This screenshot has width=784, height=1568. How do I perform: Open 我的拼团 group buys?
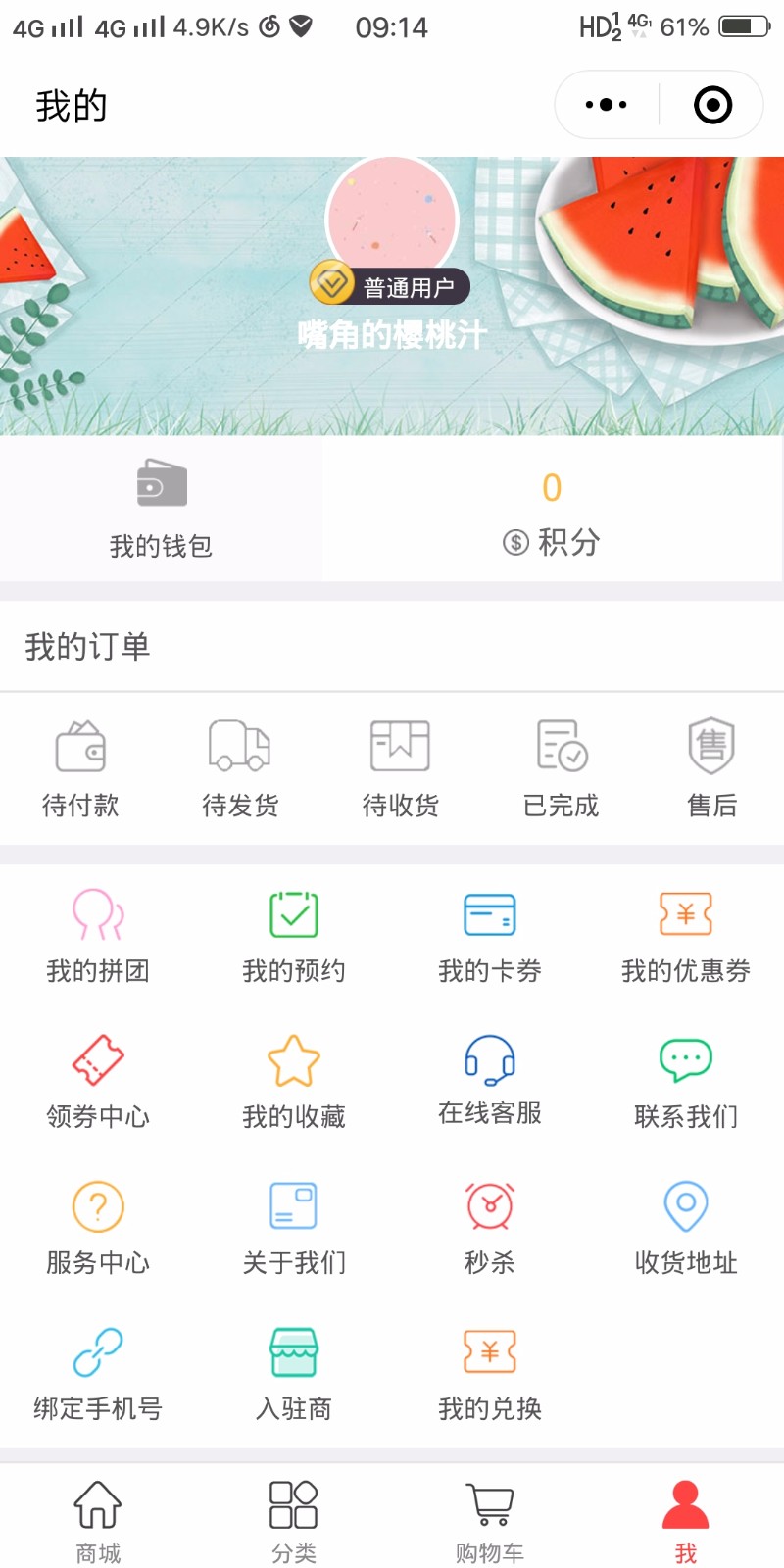click(x=98, y=936)
